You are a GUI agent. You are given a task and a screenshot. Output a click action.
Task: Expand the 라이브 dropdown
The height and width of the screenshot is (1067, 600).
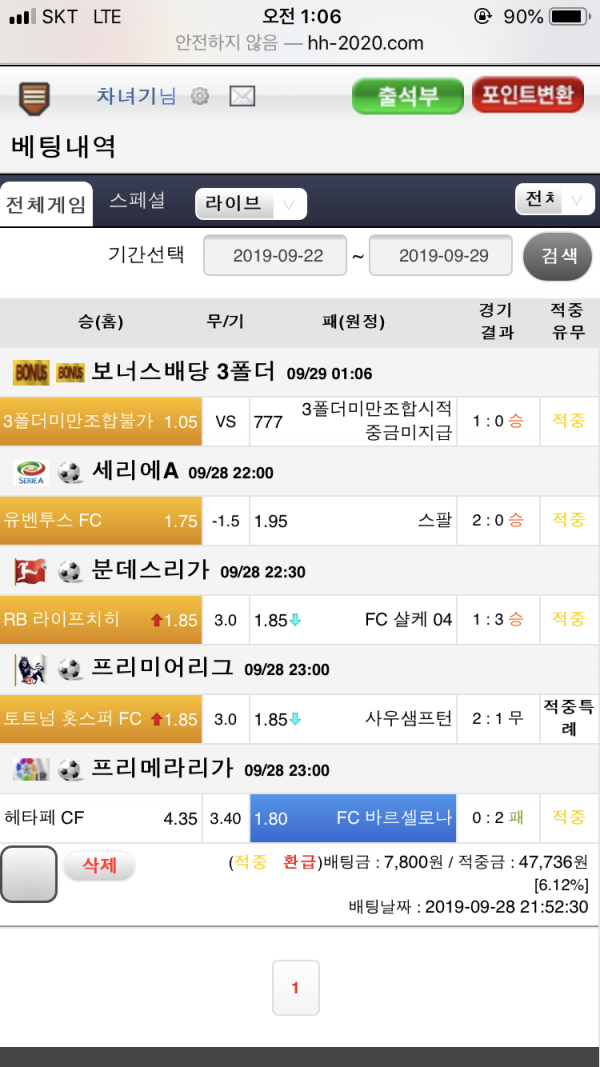point(251,204)
